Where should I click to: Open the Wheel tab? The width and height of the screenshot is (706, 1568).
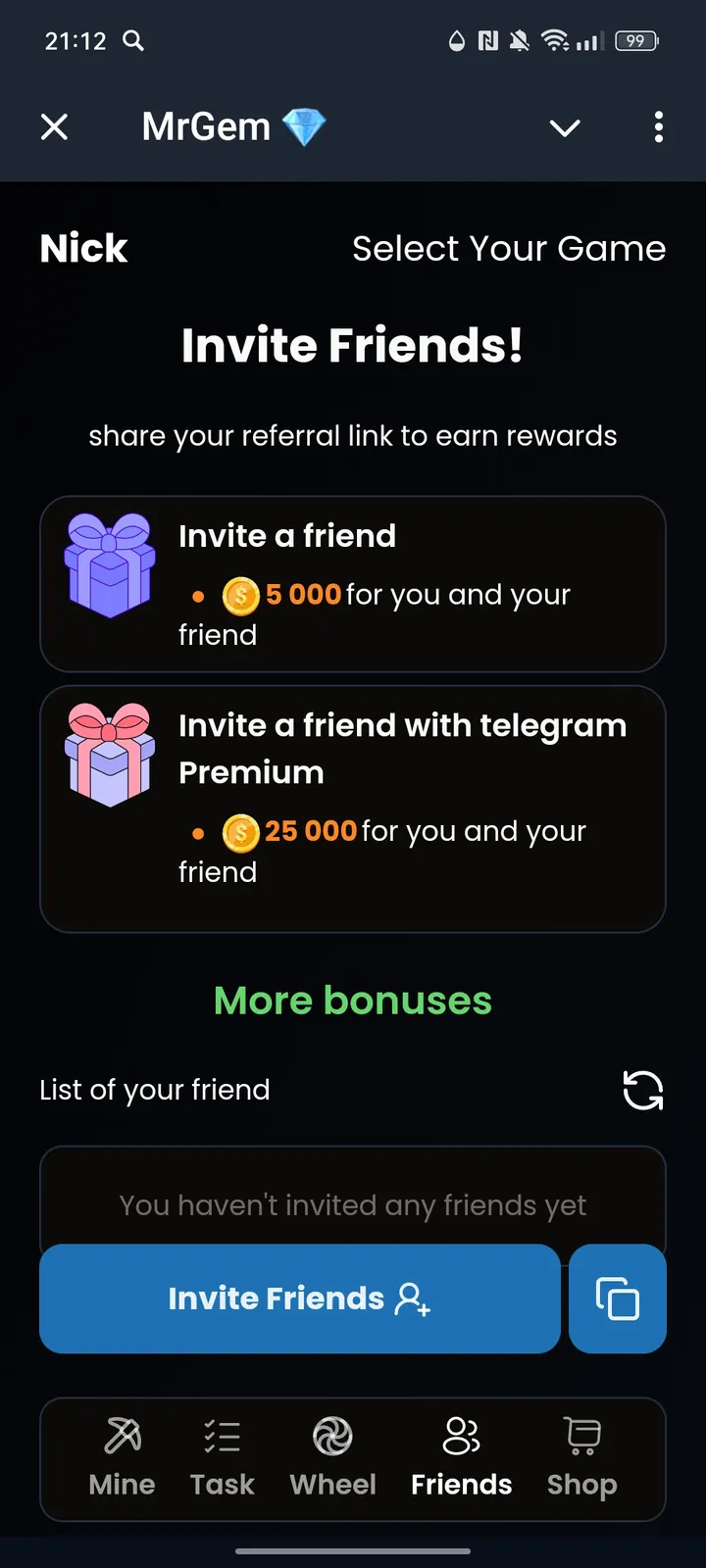333,1458
